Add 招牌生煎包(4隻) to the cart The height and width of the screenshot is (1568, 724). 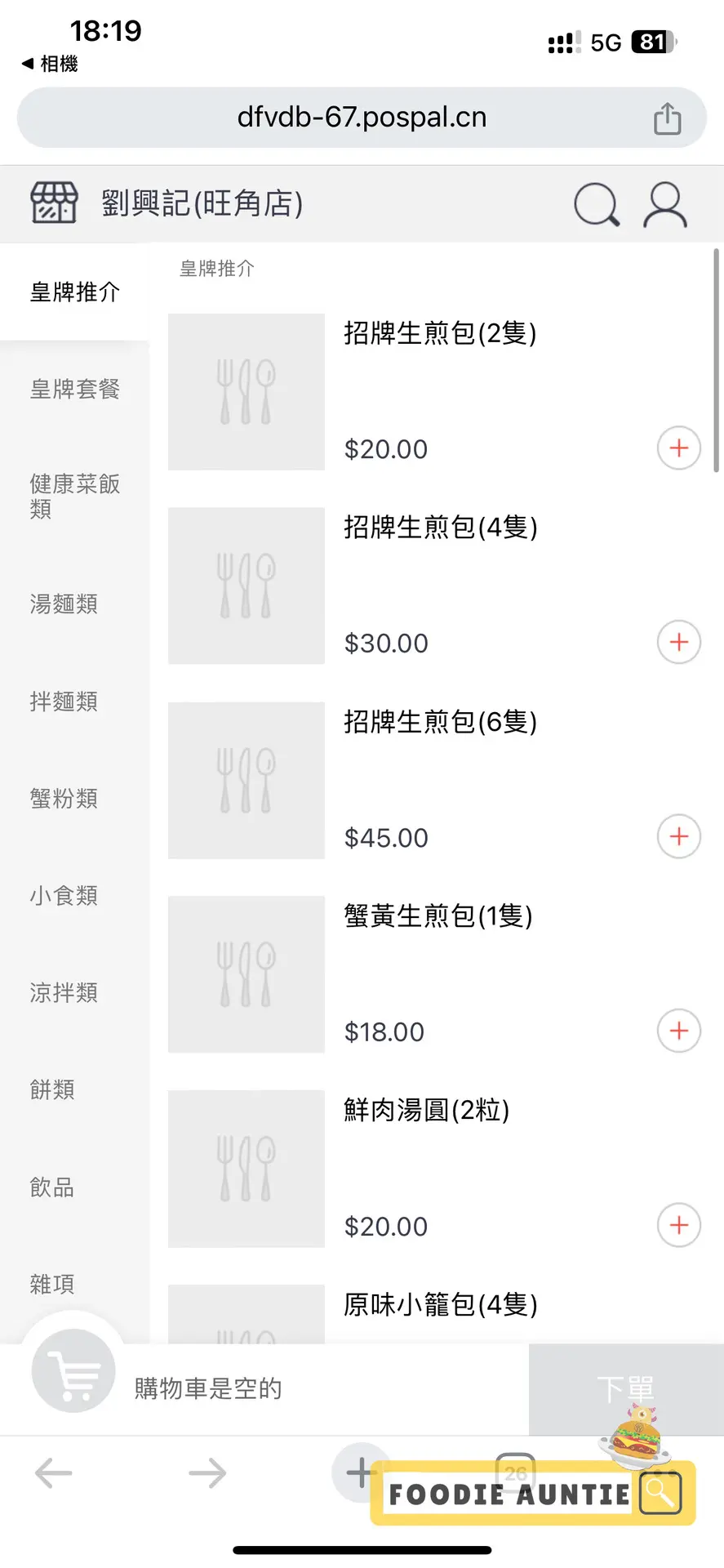pyautogui.click(x=678, y=643)
